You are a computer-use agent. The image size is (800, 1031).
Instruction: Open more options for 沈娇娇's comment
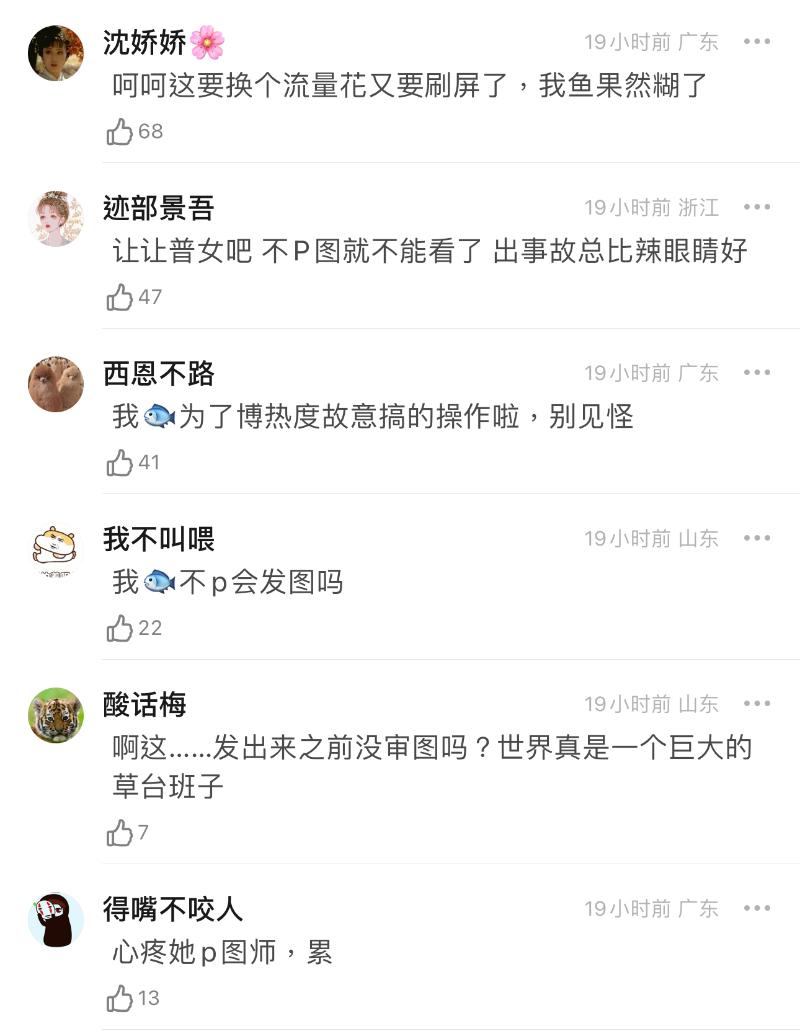point(757,42)
